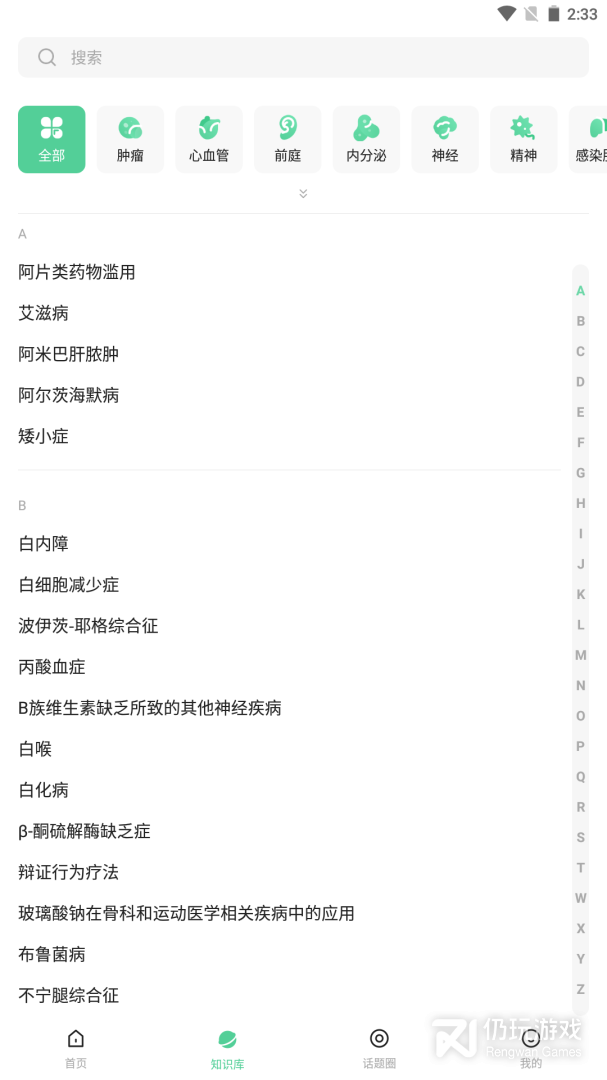This screenshot has height=1080, width=607.
Task: View 布鲁菌病 details
Action: (x=52, y=954)
